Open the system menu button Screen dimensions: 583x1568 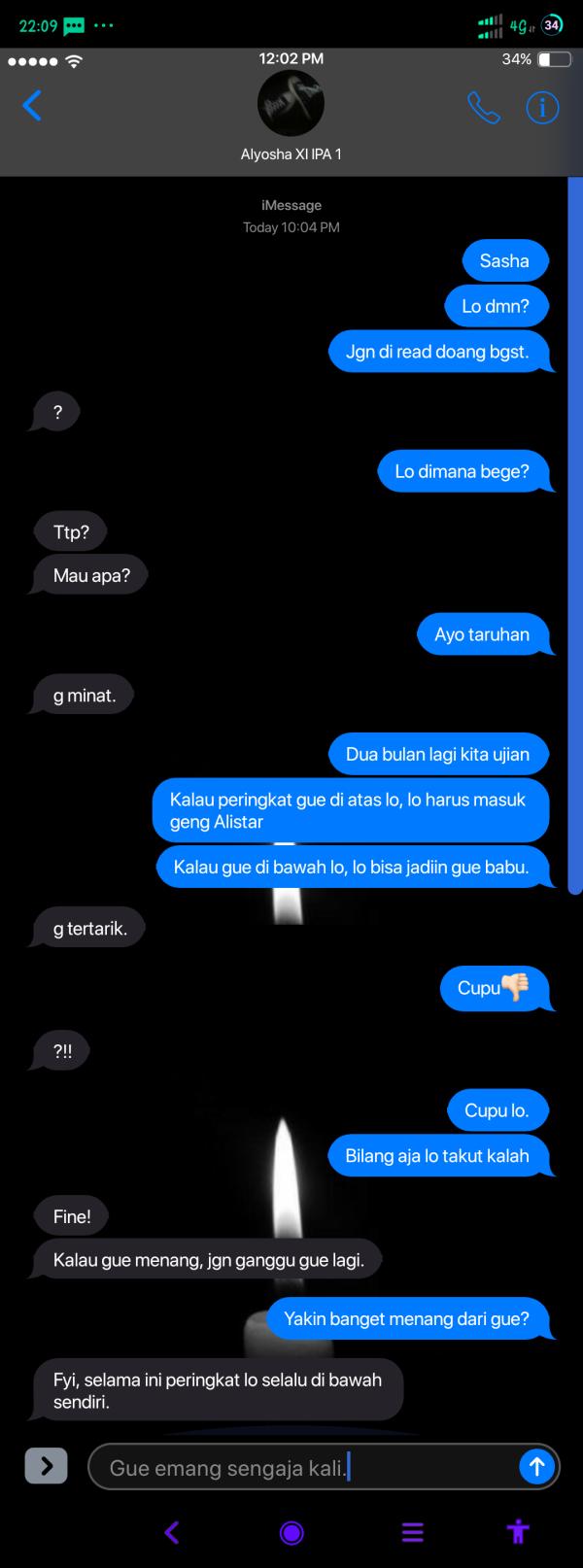(x=412, y=1533)
